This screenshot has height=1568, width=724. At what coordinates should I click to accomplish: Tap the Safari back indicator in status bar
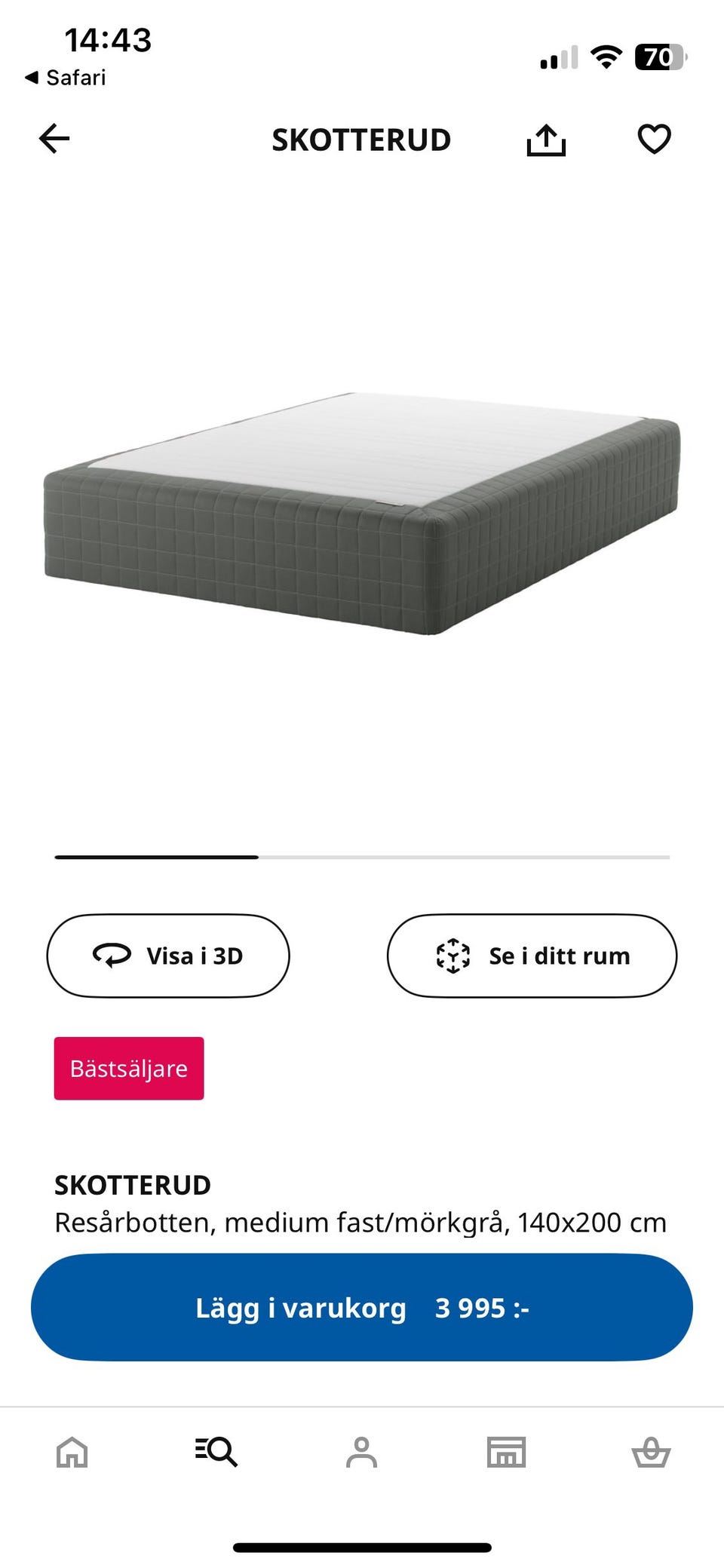64,76
